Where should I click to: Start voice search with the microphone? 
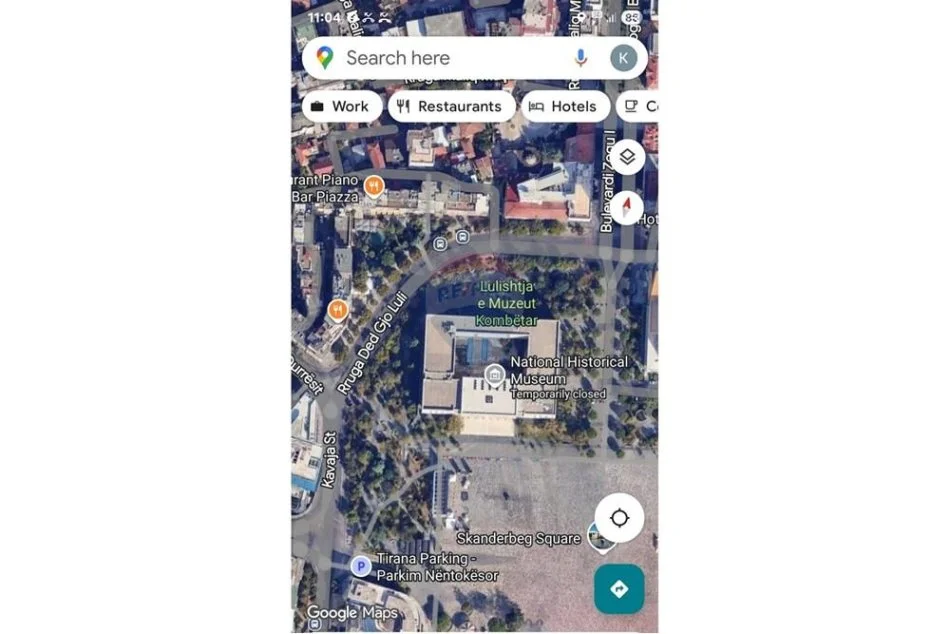pyautogui.click(x=581, y=58)
